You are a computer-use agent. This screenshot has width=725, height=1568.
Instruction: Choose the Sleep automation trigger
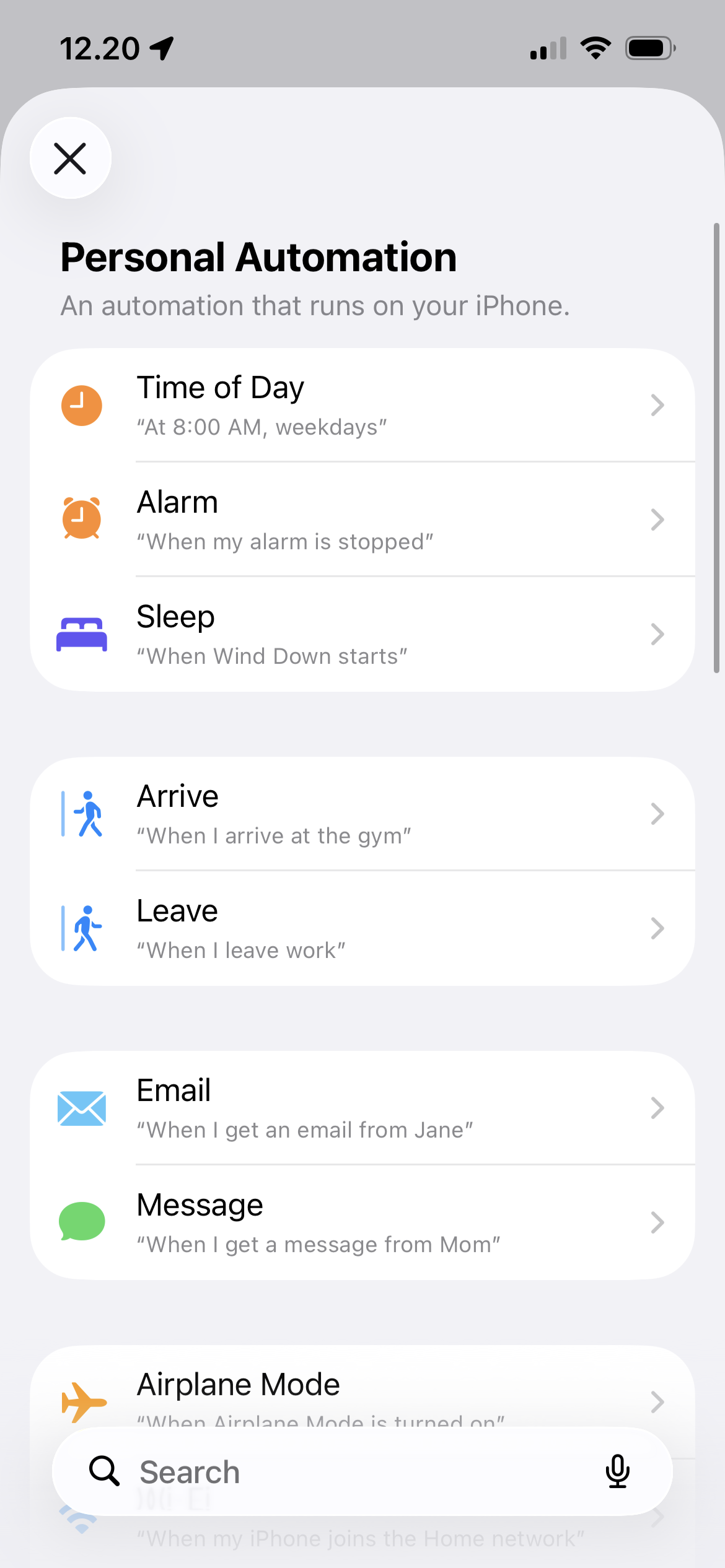362,635
